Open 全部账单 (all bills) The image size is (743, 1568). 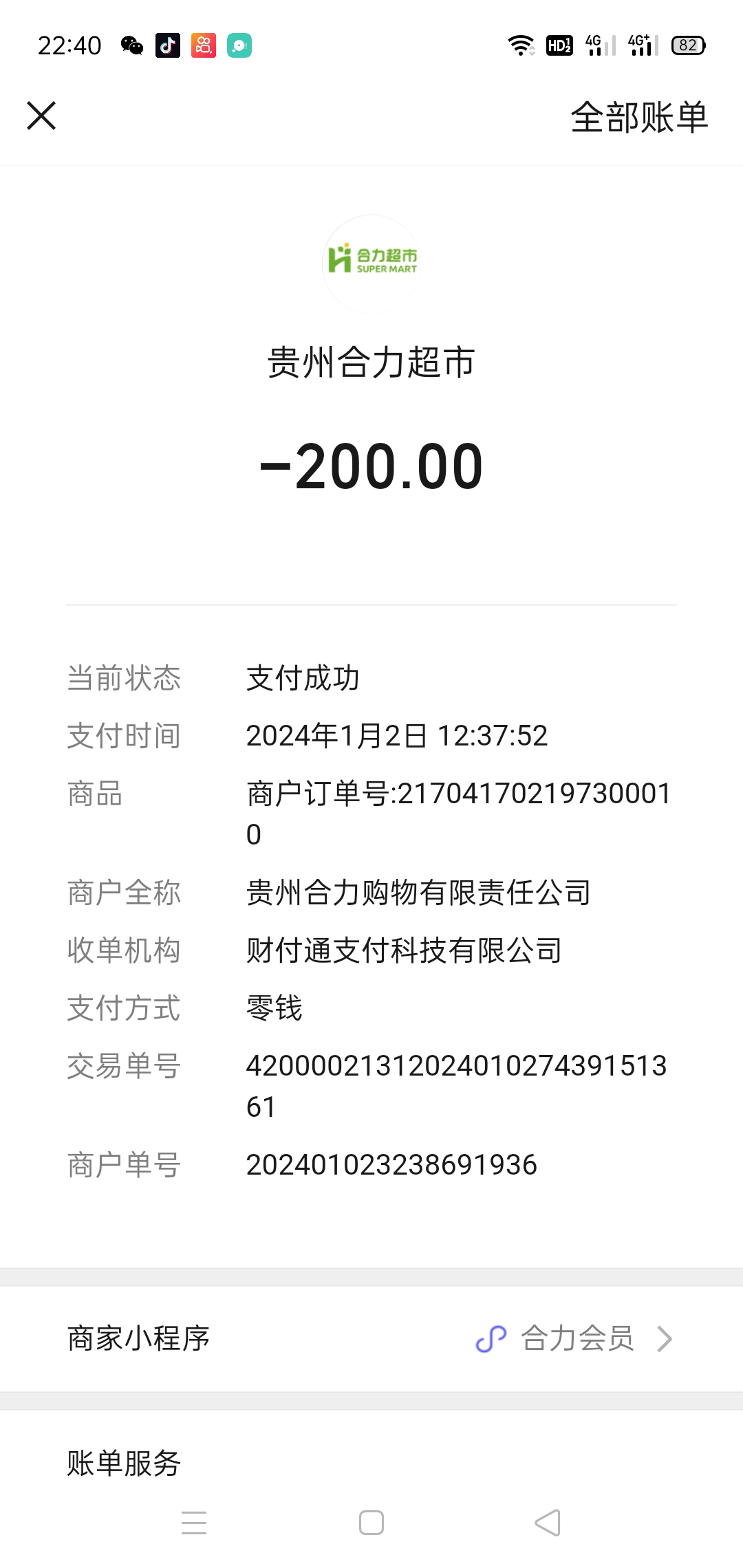[x=639, y=117]
